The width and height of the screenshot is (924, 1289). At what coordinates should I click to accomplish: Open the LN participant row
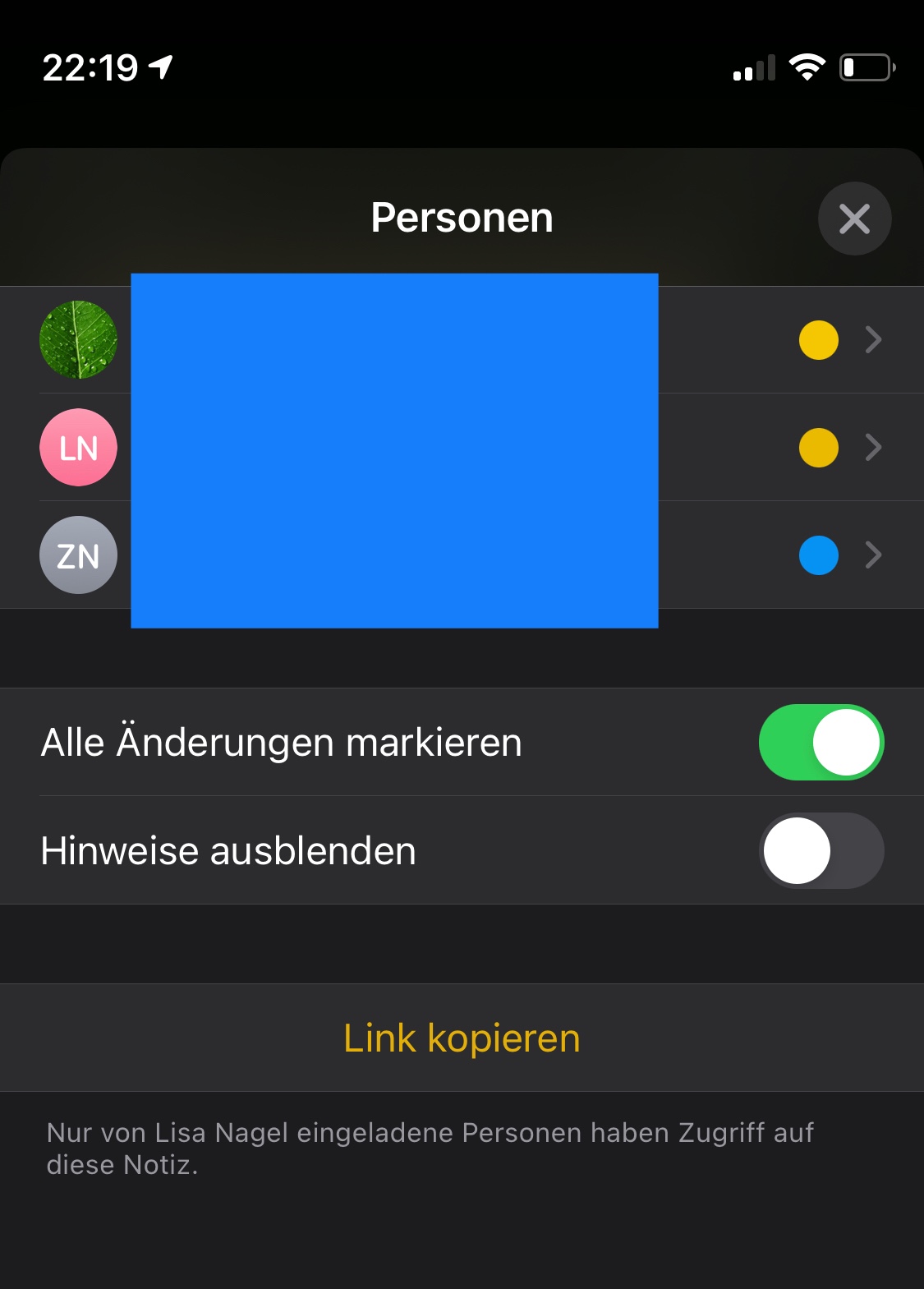(x=462, y=448)
